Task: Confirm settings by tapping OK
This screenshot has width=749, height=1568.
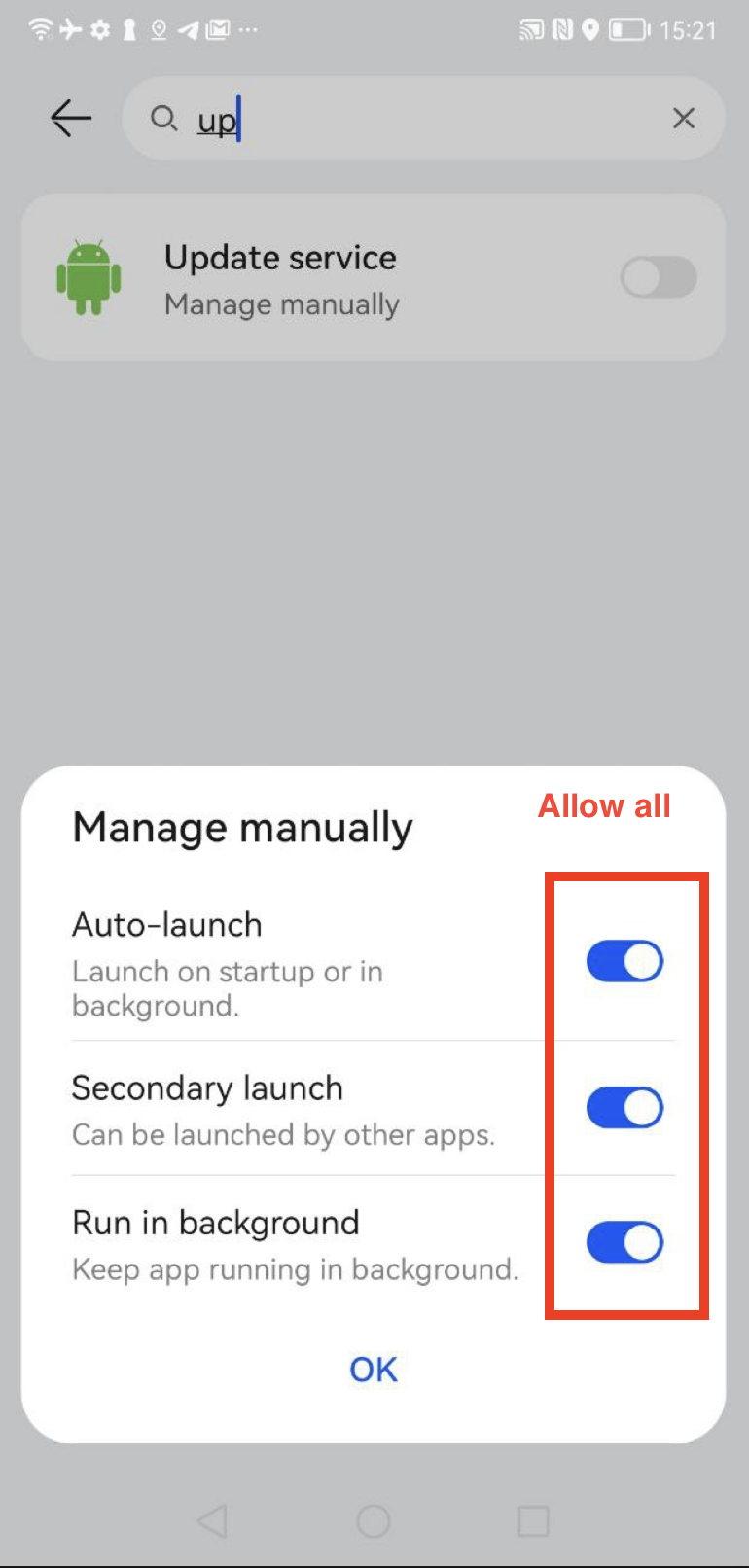Action: coord(373,1369)
